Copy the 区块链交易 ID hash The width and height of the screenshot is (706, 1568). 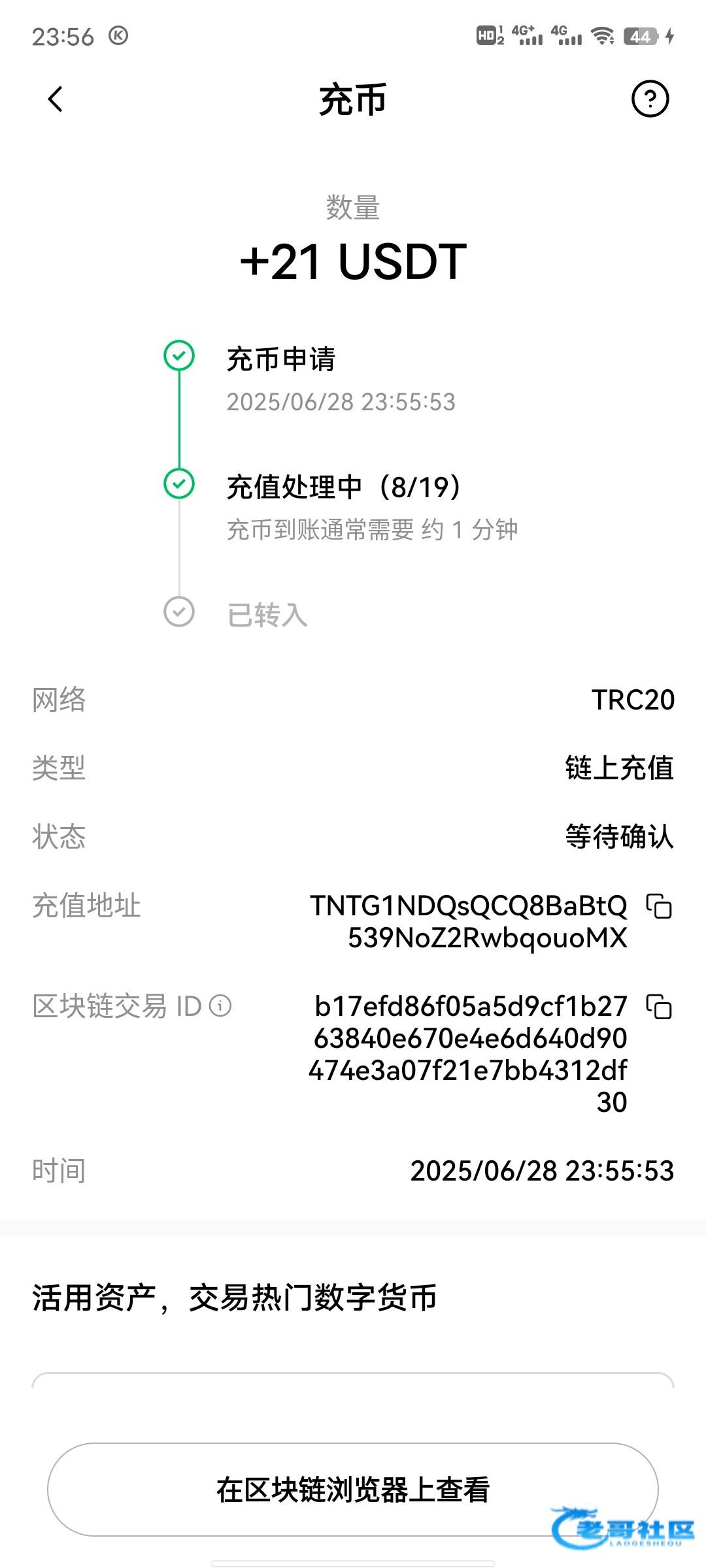[659, 1007]
